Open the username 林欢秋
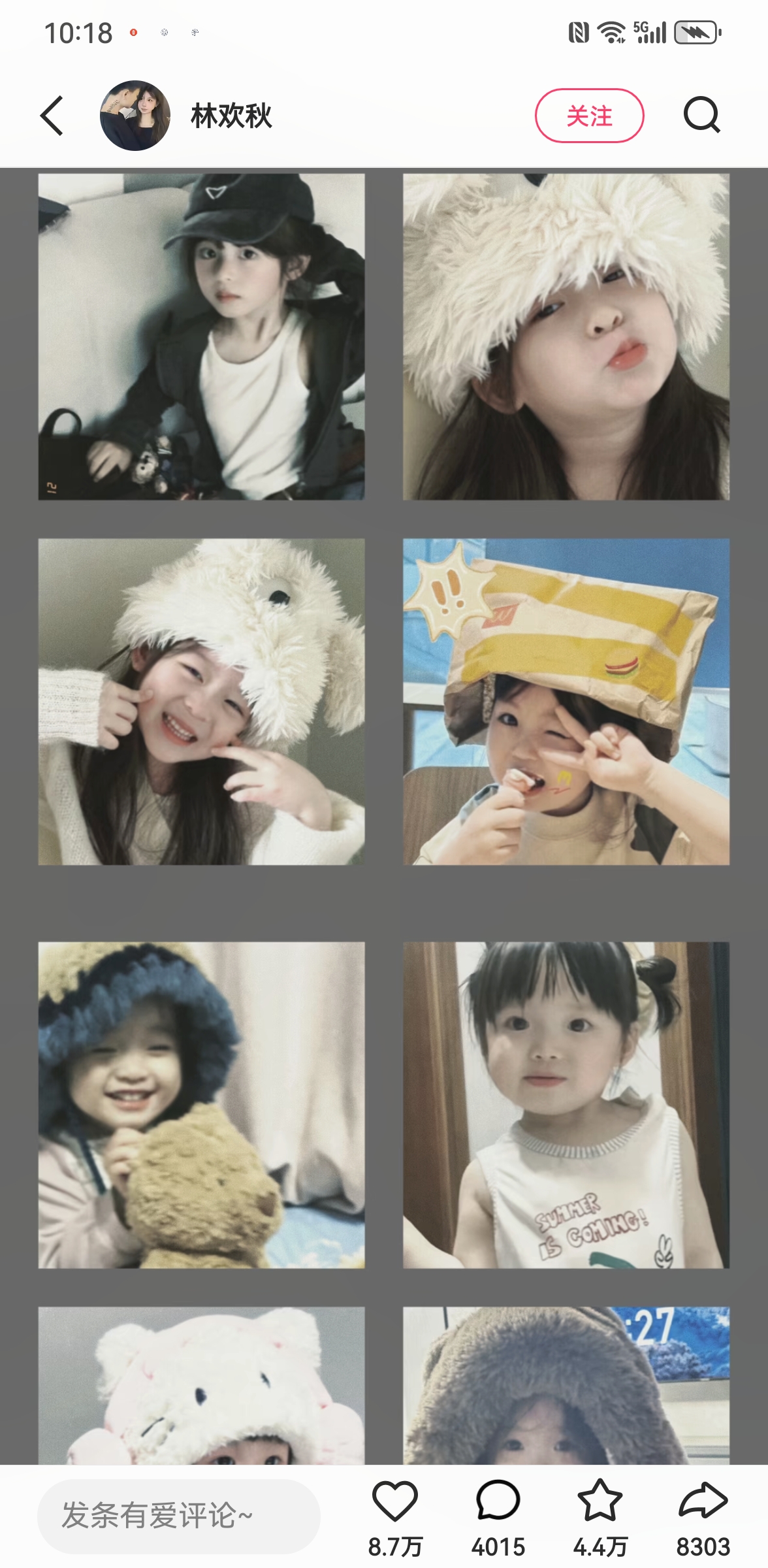 tap(231, 116)
